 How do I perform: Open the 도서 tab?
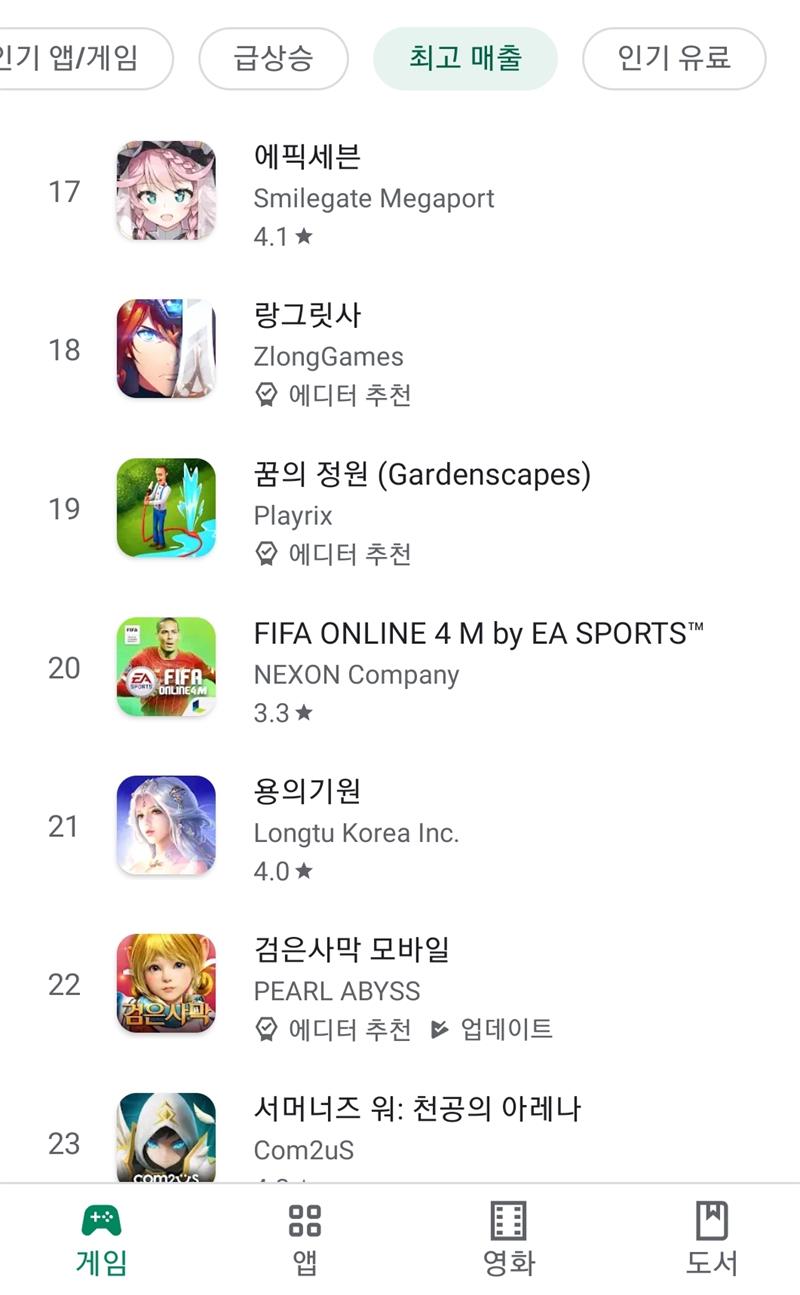[711, 1240]
